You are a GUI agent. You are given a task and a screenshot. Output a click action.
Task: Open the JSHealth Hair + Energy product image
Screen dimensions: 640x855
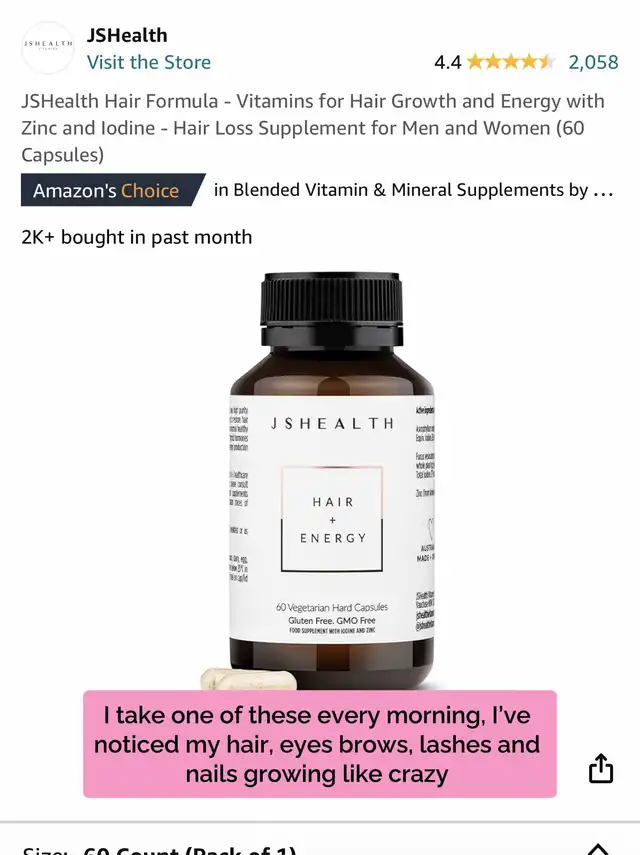332,480
